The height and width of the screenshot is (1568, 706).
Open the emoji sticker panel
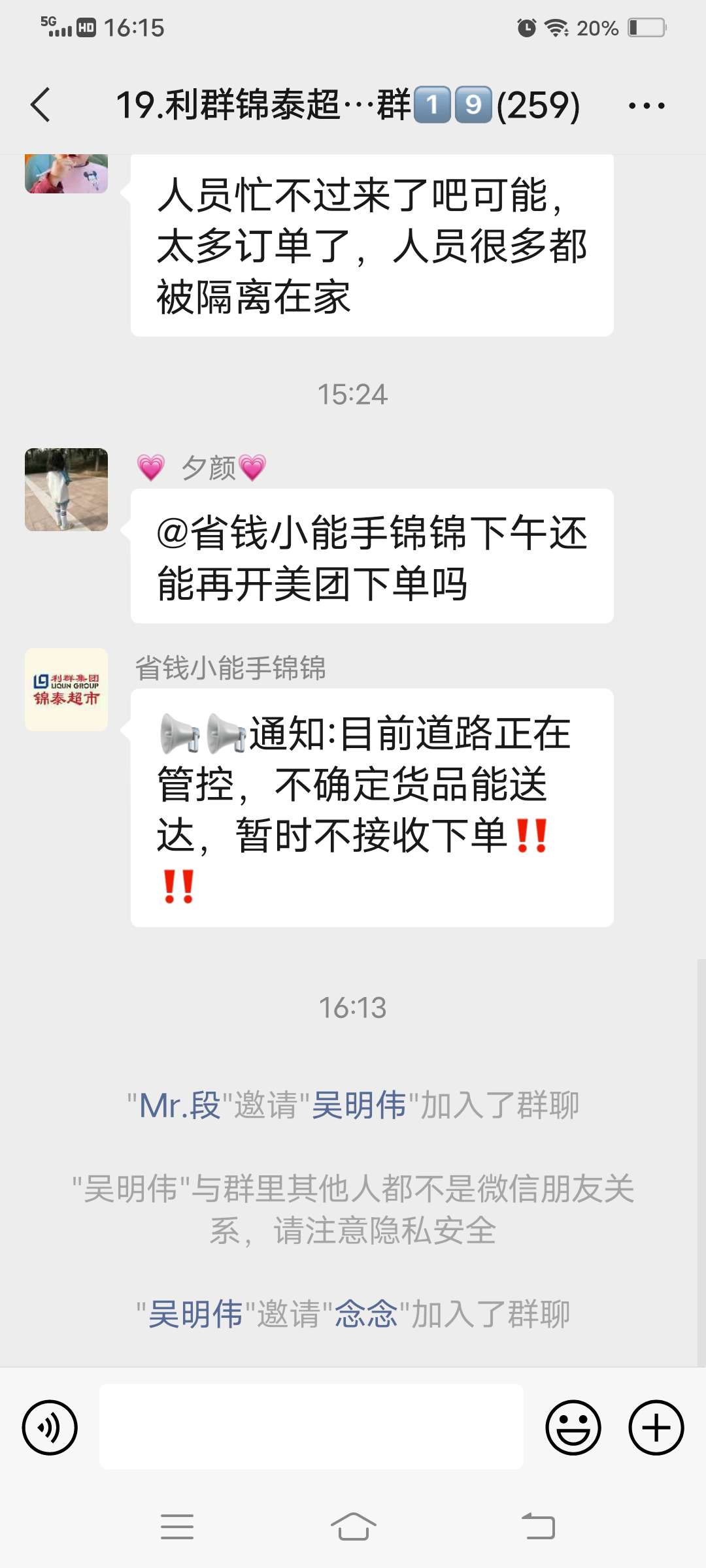(573, 1428)
